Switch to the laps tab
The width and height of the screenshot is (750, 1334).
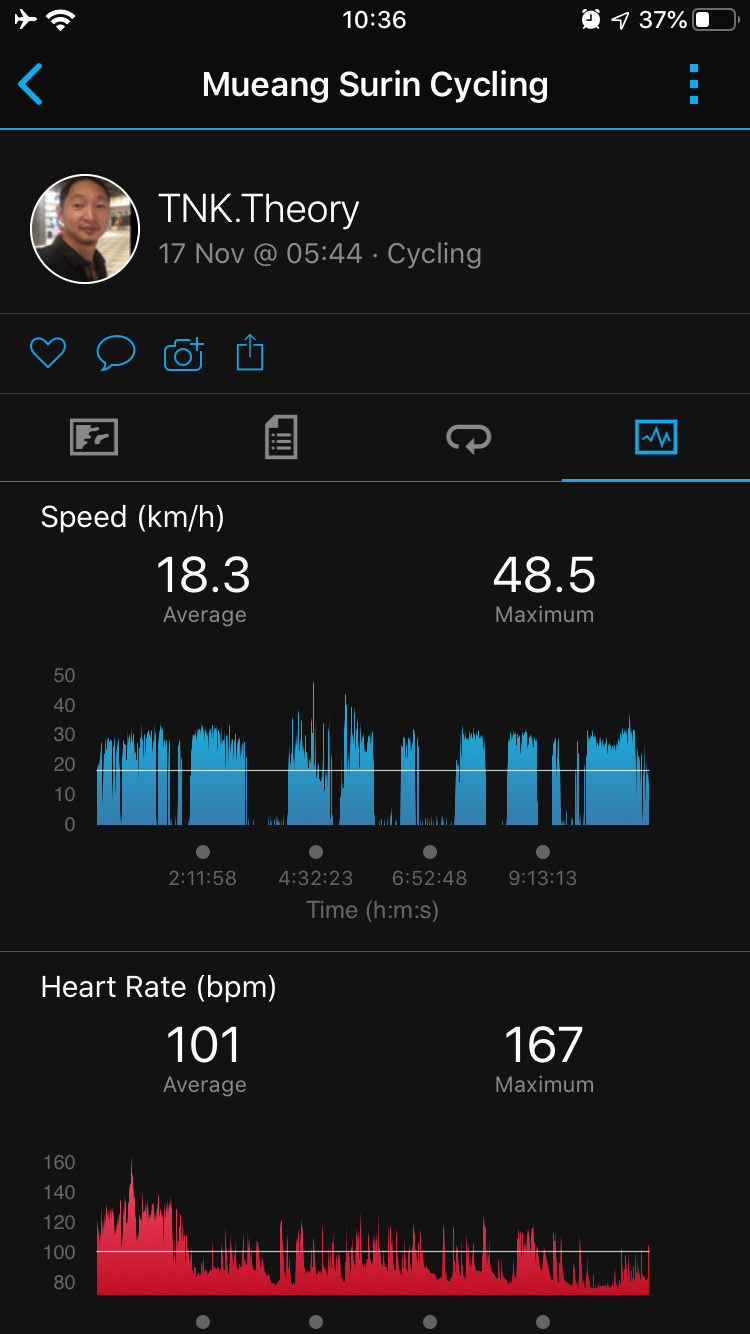pos(468,437)
